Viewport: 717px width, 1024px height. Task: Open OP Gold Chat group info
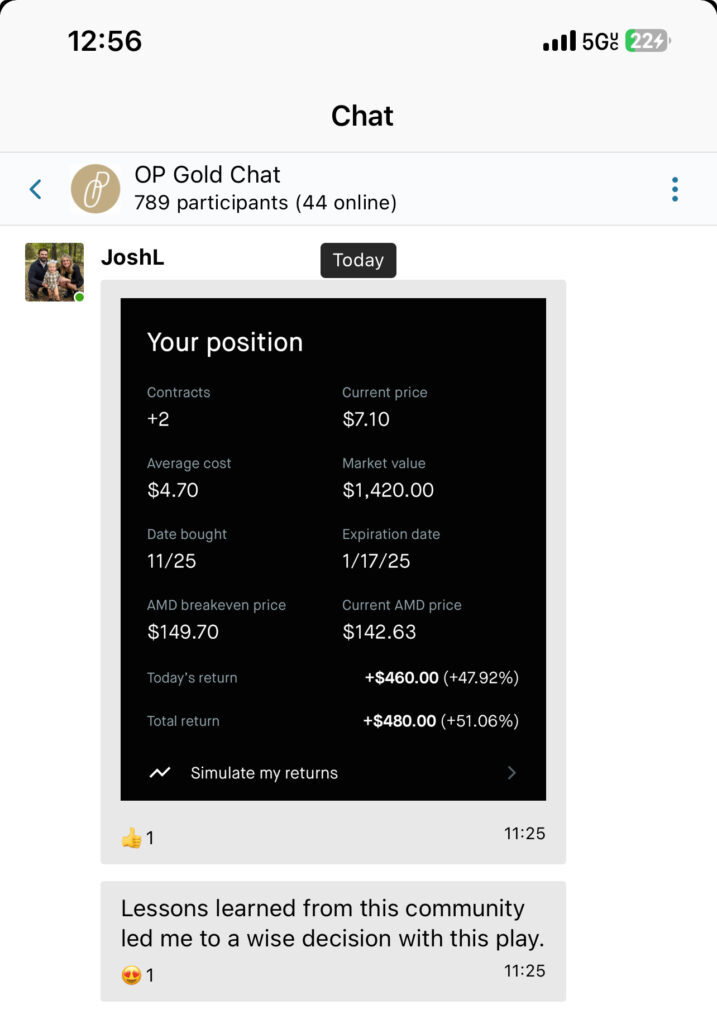(264, 188)
